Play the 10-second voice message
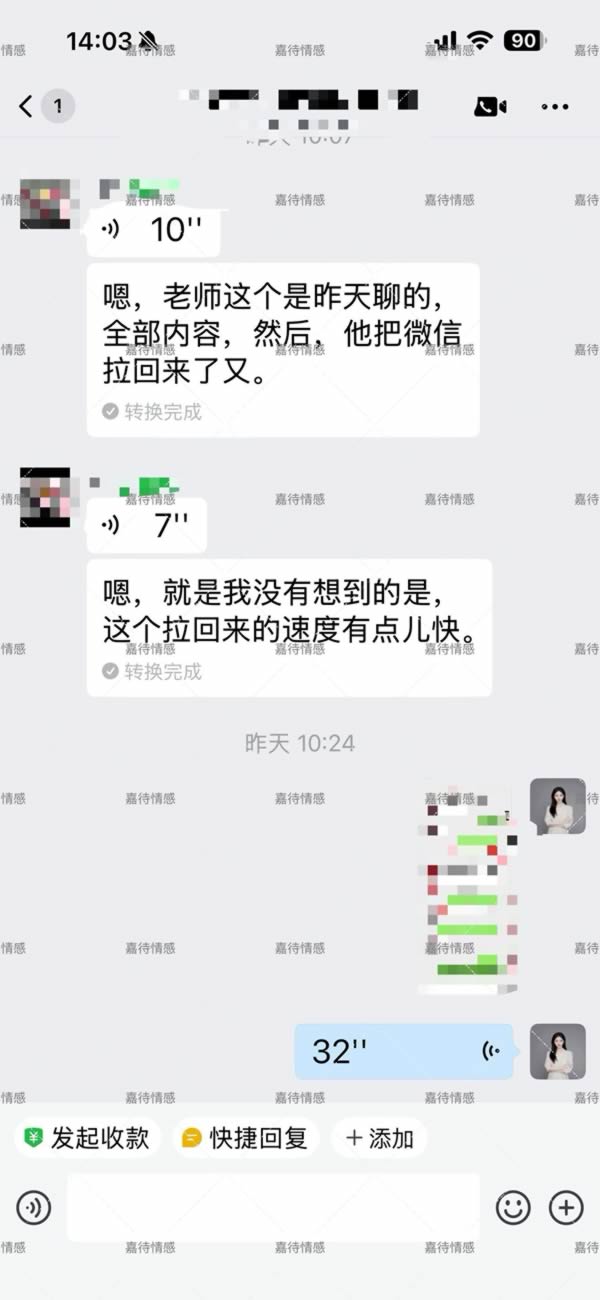 153,231
